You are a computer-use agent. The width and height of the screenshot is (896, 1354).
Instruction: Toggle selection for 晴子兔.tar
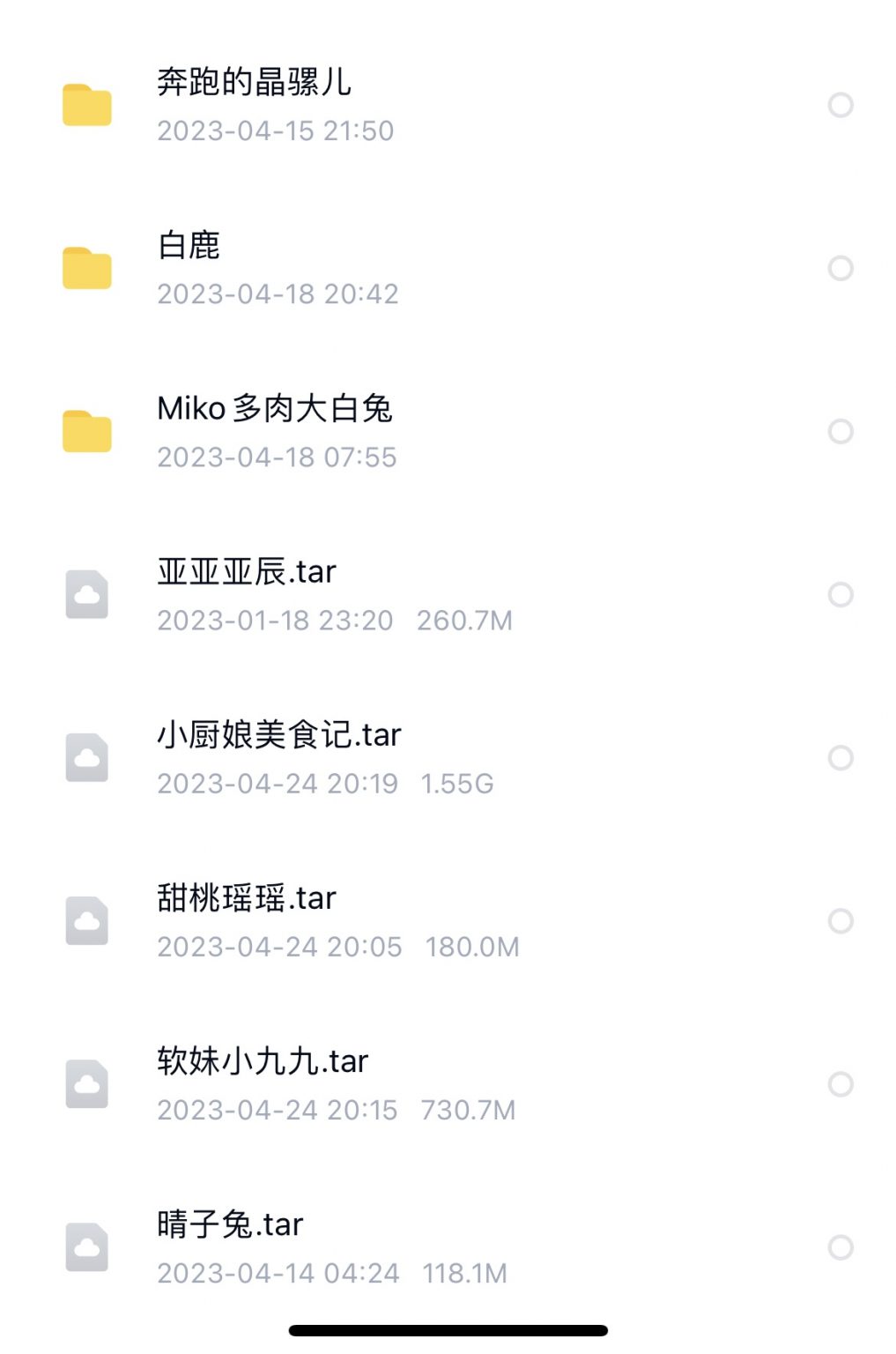click(838, 1246)
